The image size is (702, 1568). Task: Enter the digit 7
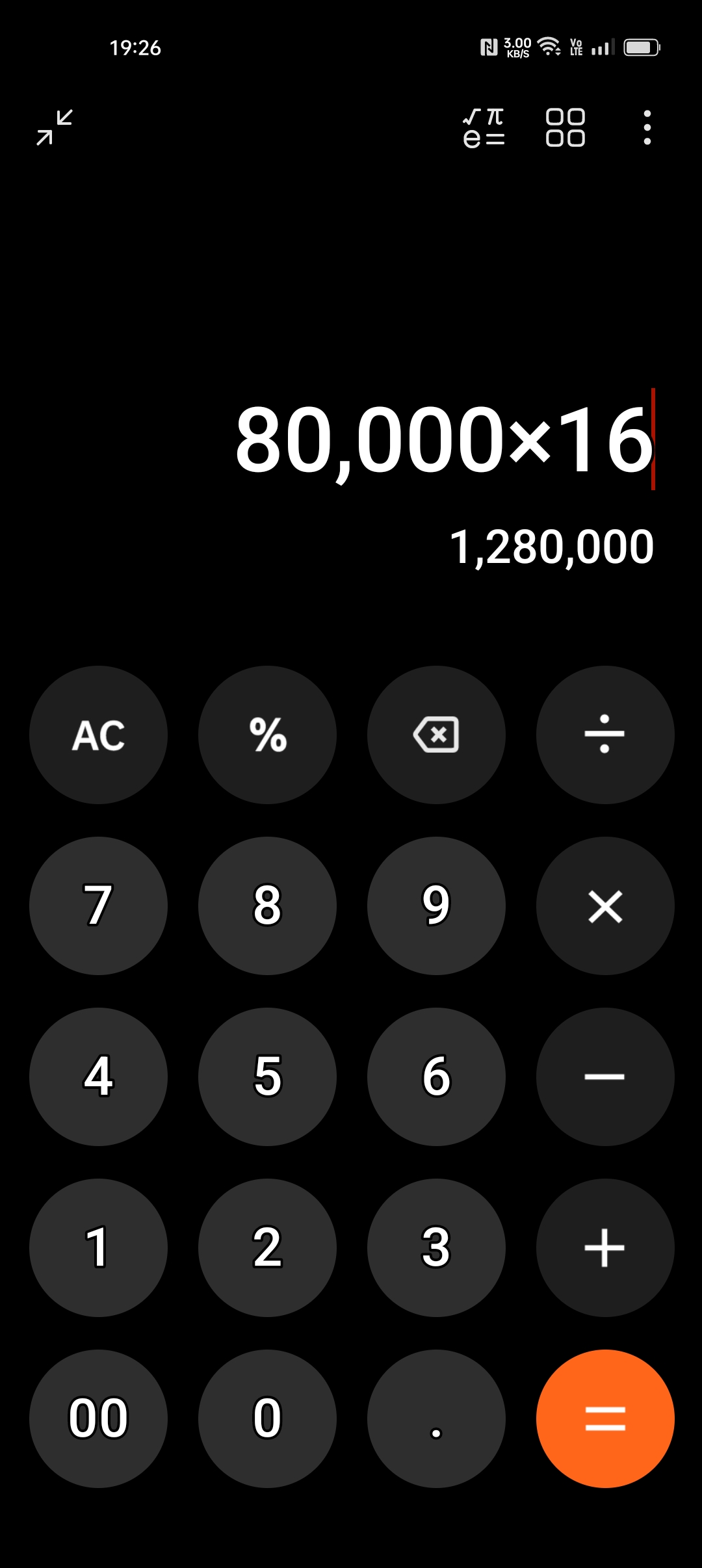point(98,906)
